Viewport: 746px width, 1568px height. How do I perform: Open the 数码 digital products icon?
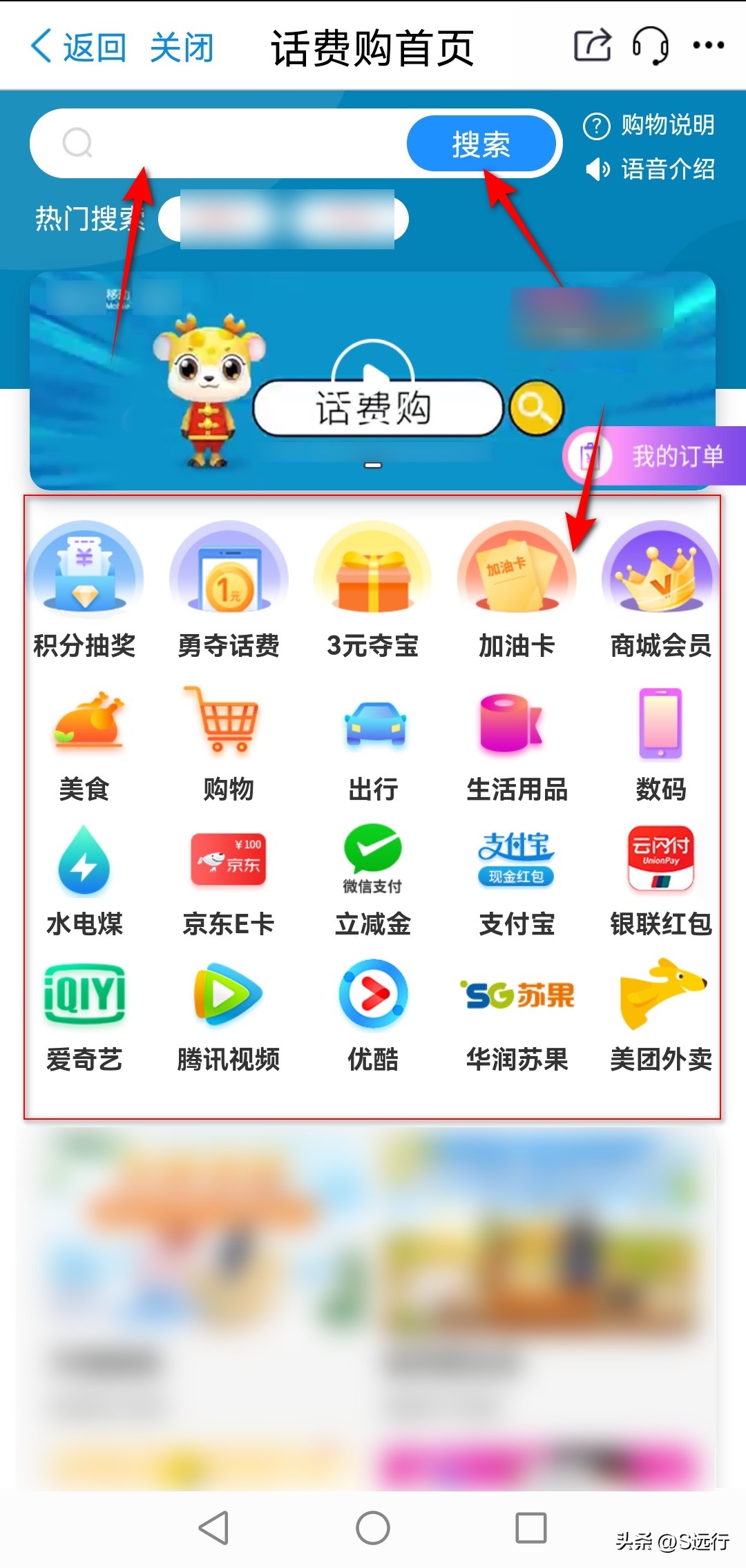click(x=660, y=722)
